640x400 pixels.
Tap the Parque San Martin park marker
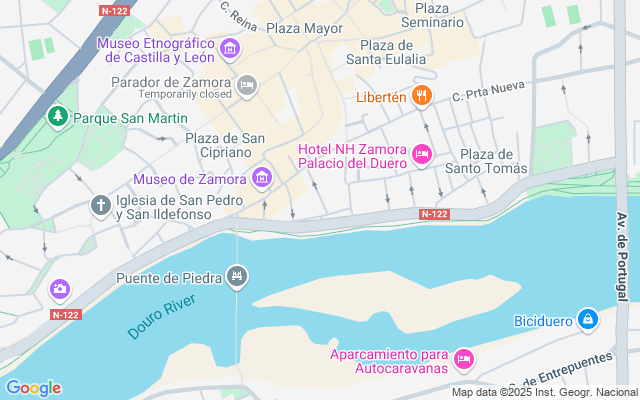tap(60, 118)
